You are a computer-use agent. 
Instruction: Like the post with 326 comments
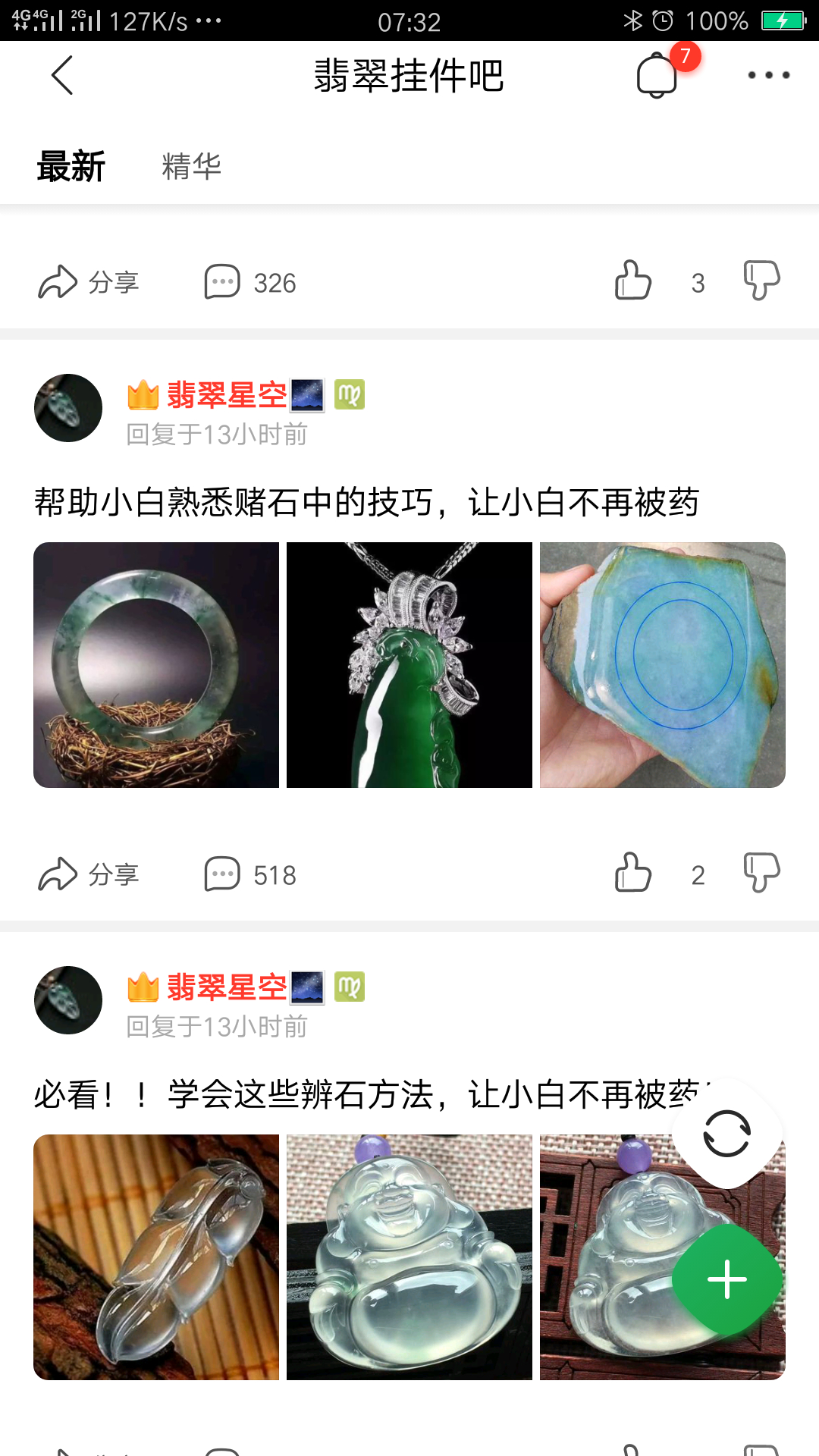(633, 281)
